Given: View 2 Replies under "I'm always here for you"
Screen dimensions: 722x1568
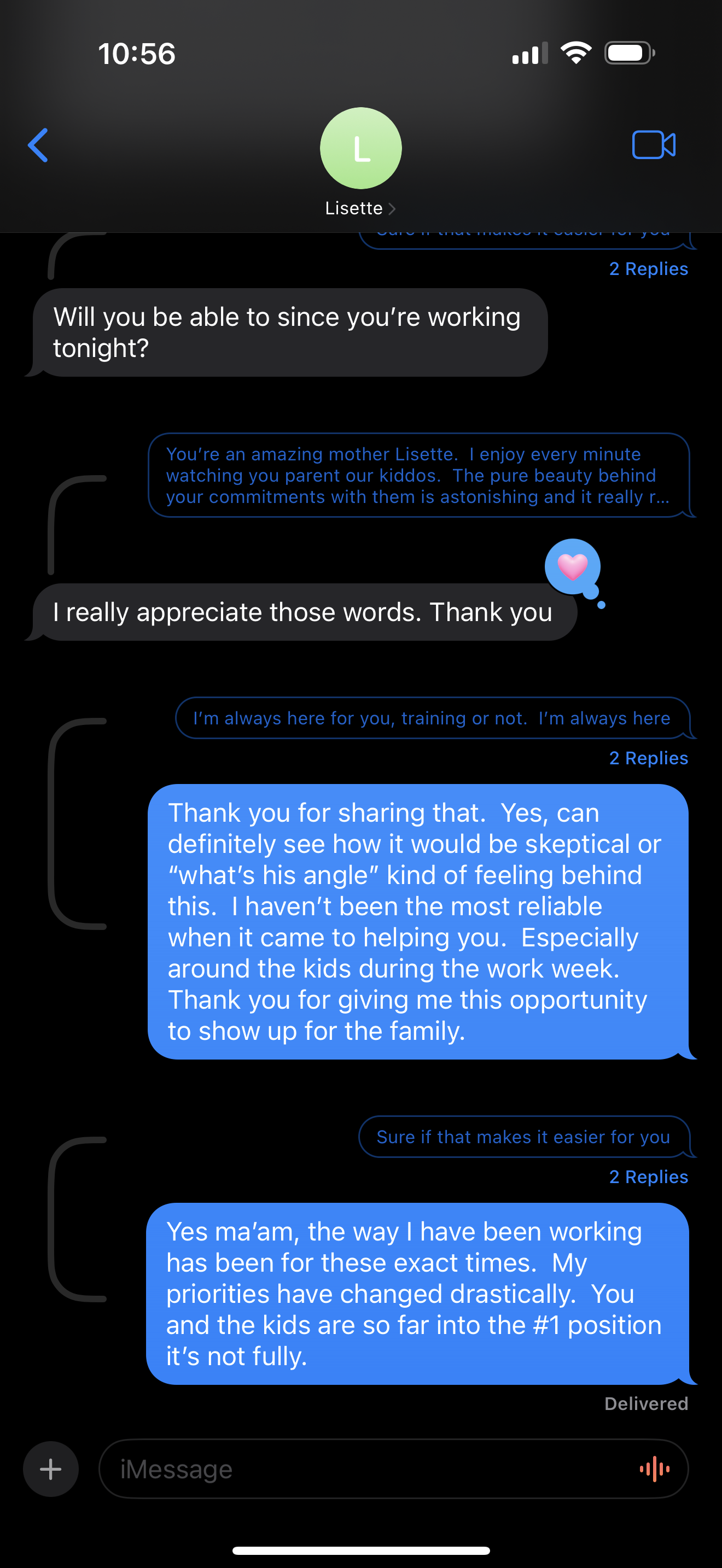Looking at the screenshot, I should [648, 758].
